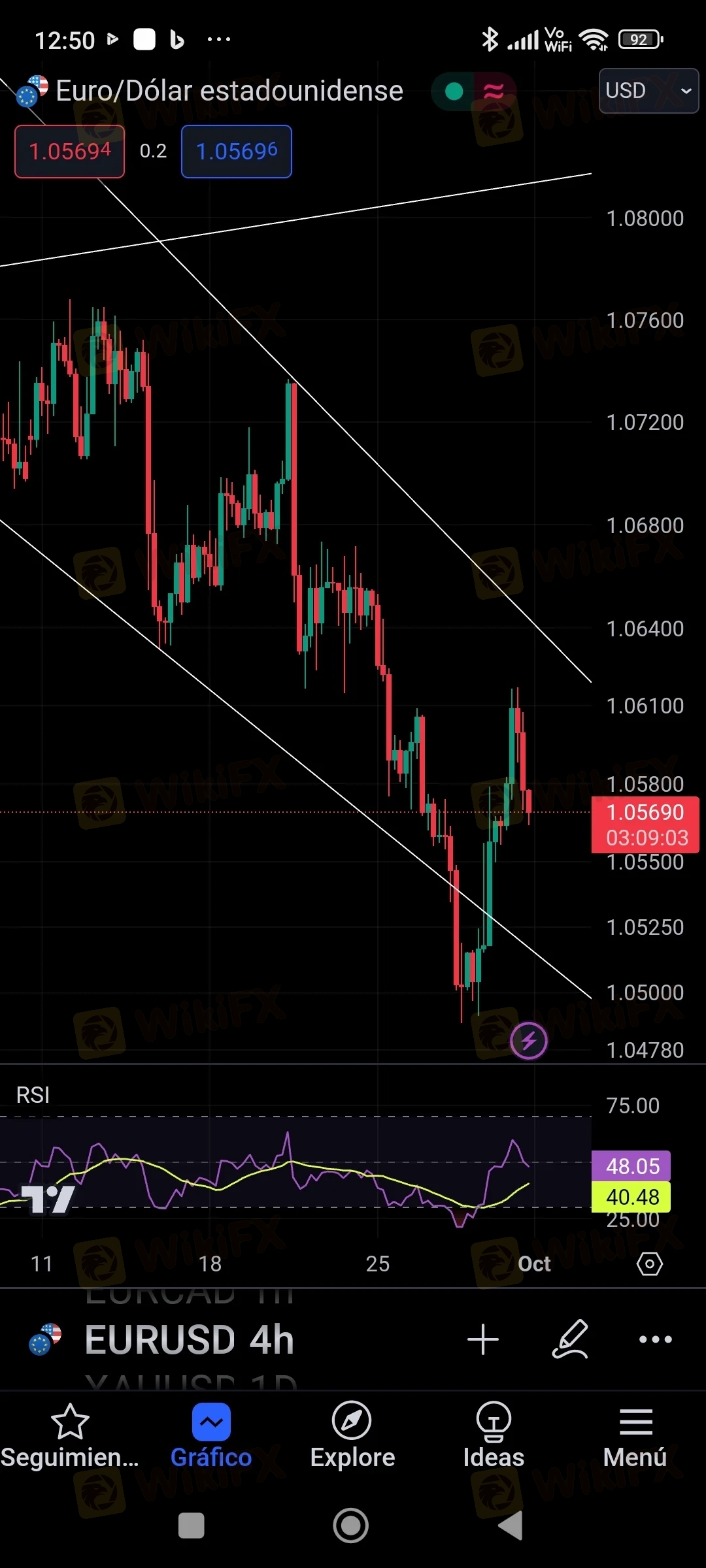Go to the home screen via system button
Viewport: 706px width, 1568px height.
(x=351, y=1526)
